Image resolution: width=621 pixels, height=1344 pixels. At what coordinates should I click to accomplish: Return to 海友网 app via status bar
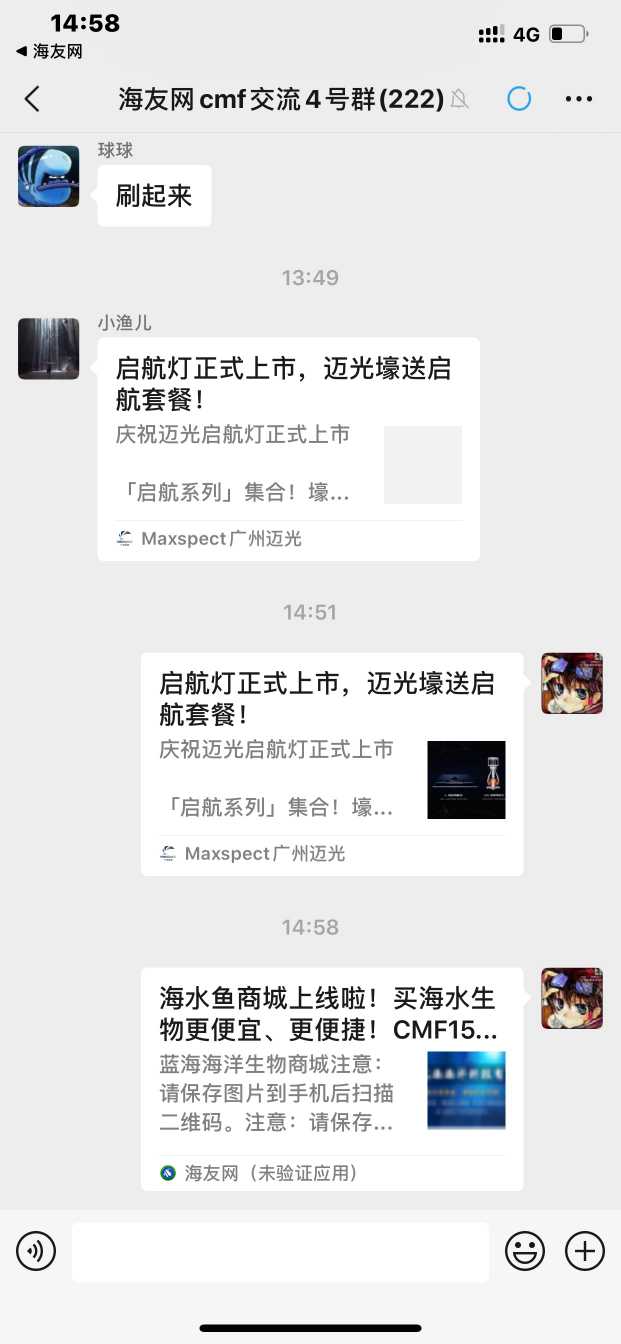[50, 51]
